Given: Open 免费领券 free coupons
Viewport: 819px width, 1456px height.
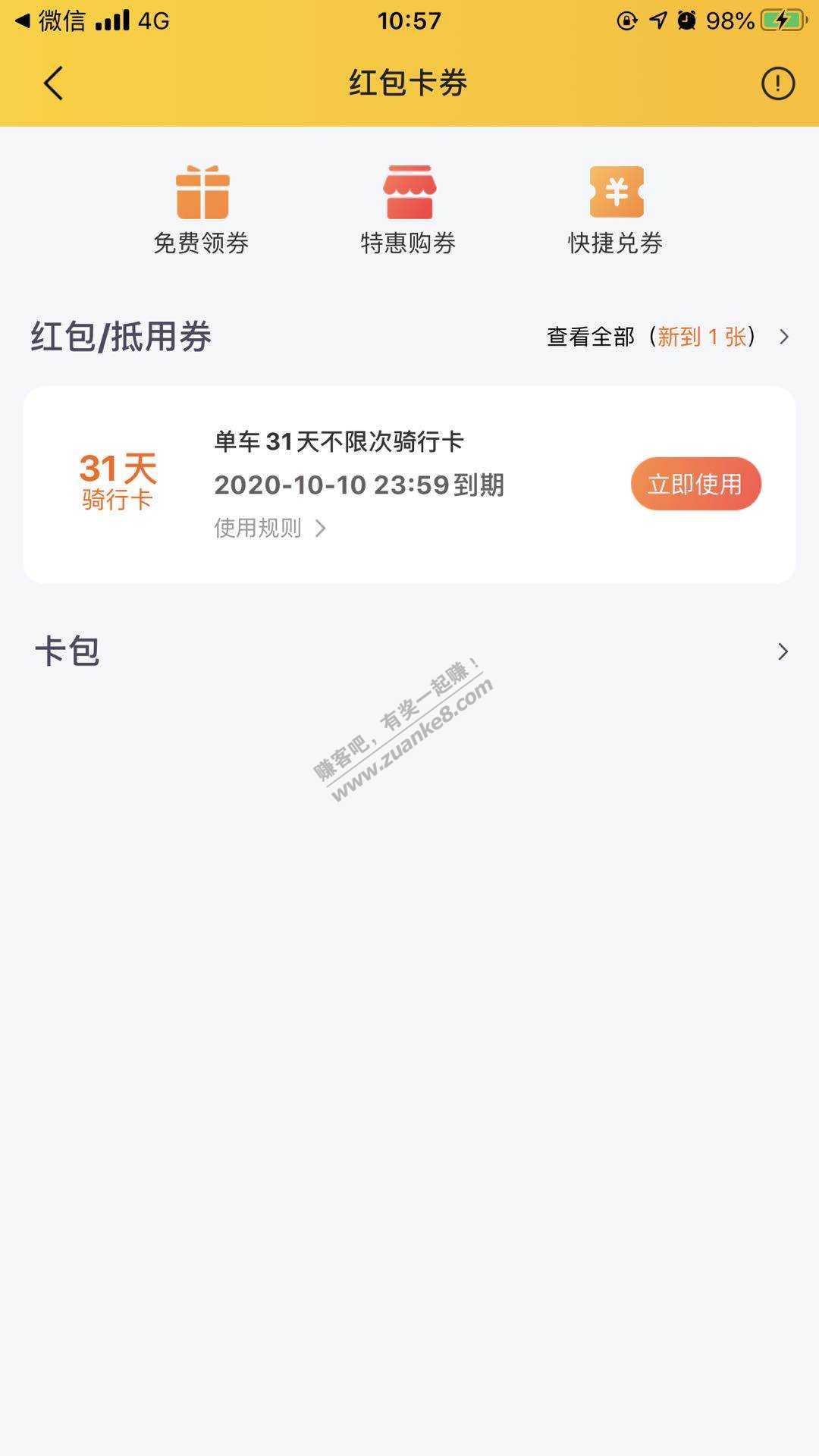Looking at the screenshot, I should (x=202, y=209).
